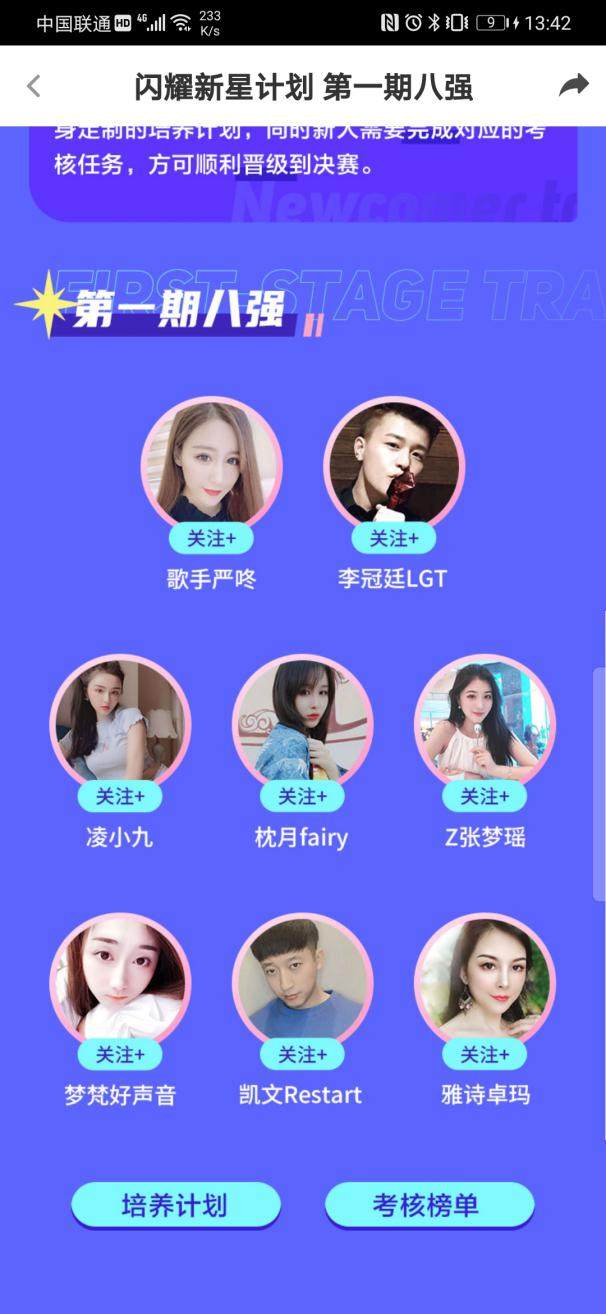The height and width of the screenshot is (1314, 606).
Task: Open 凯文Restart's avatar
Action: (x=302, y=978)
